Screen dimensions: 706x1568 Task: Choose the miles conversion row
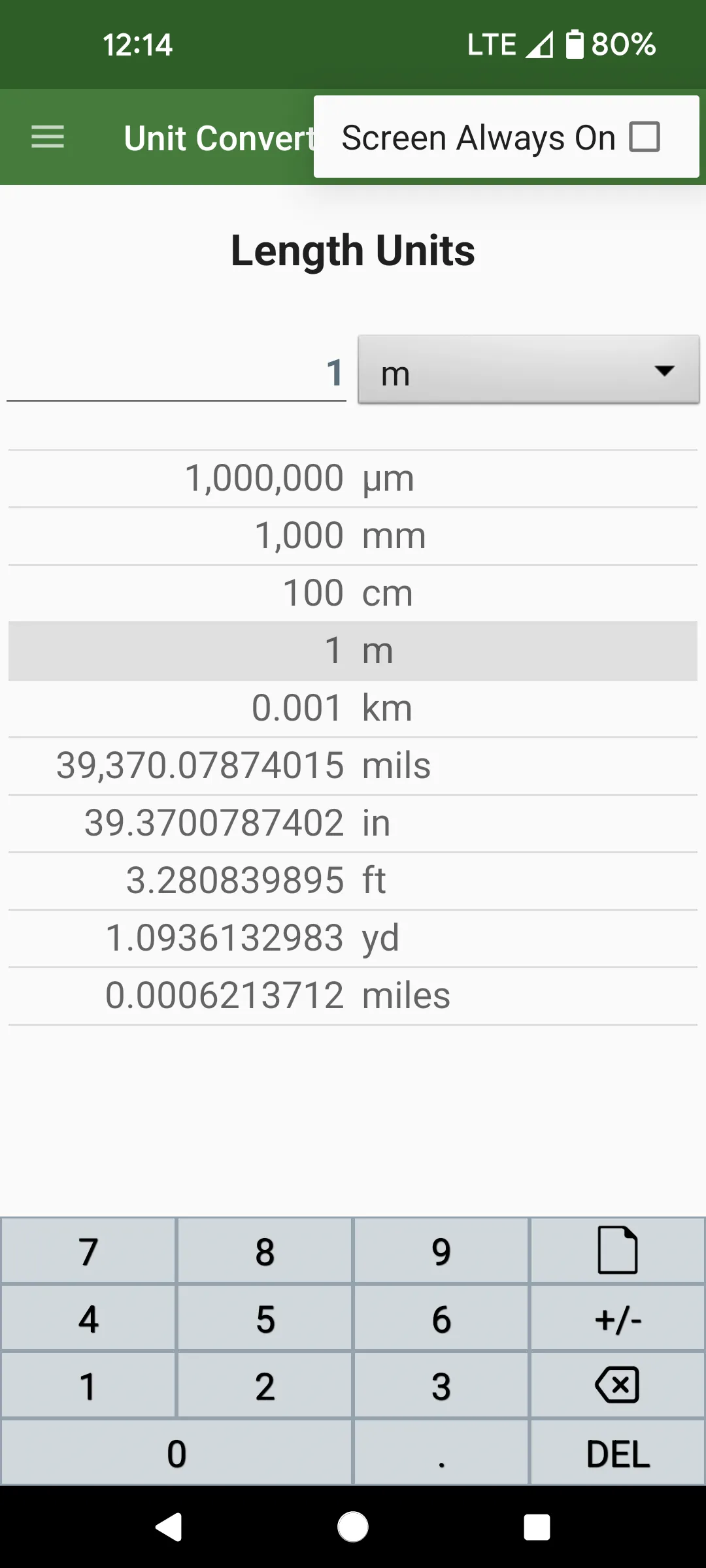coord(353,996)
